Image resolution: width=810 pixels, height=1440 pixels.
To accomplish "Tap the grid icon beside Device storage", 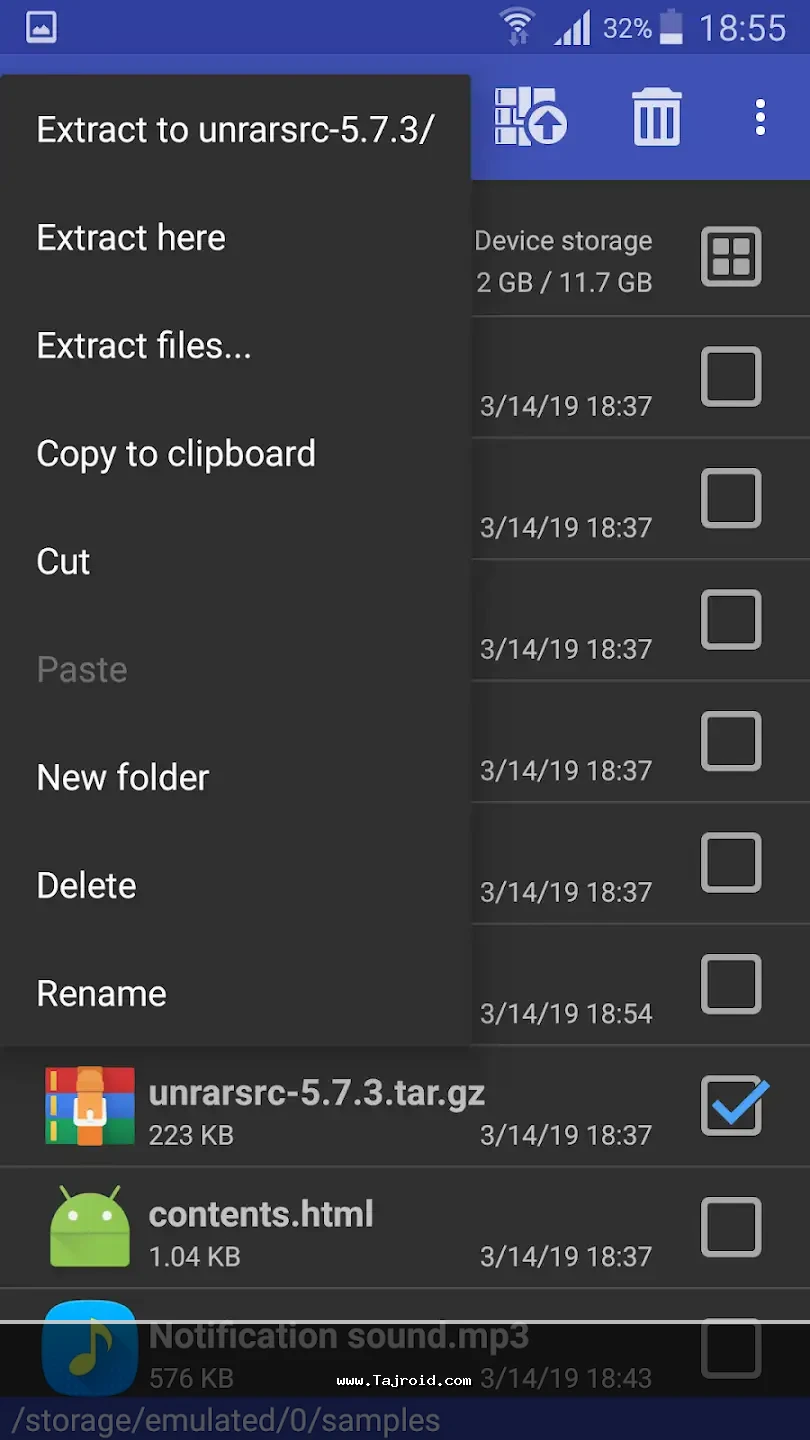I will [731, 257].
